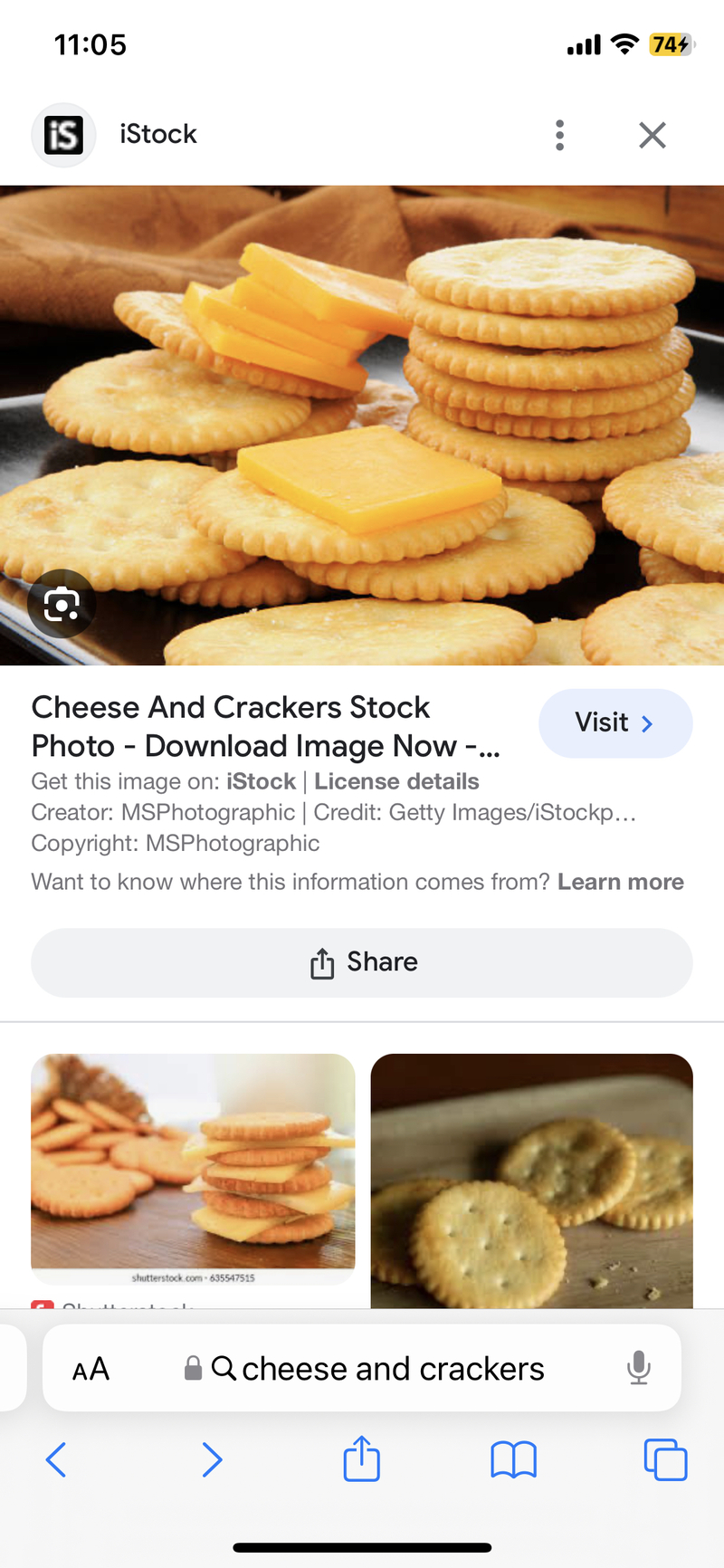Viewport: 724px width, 1568px height.
Task: Open the AA page settings menu
Action: (90, 1368)
